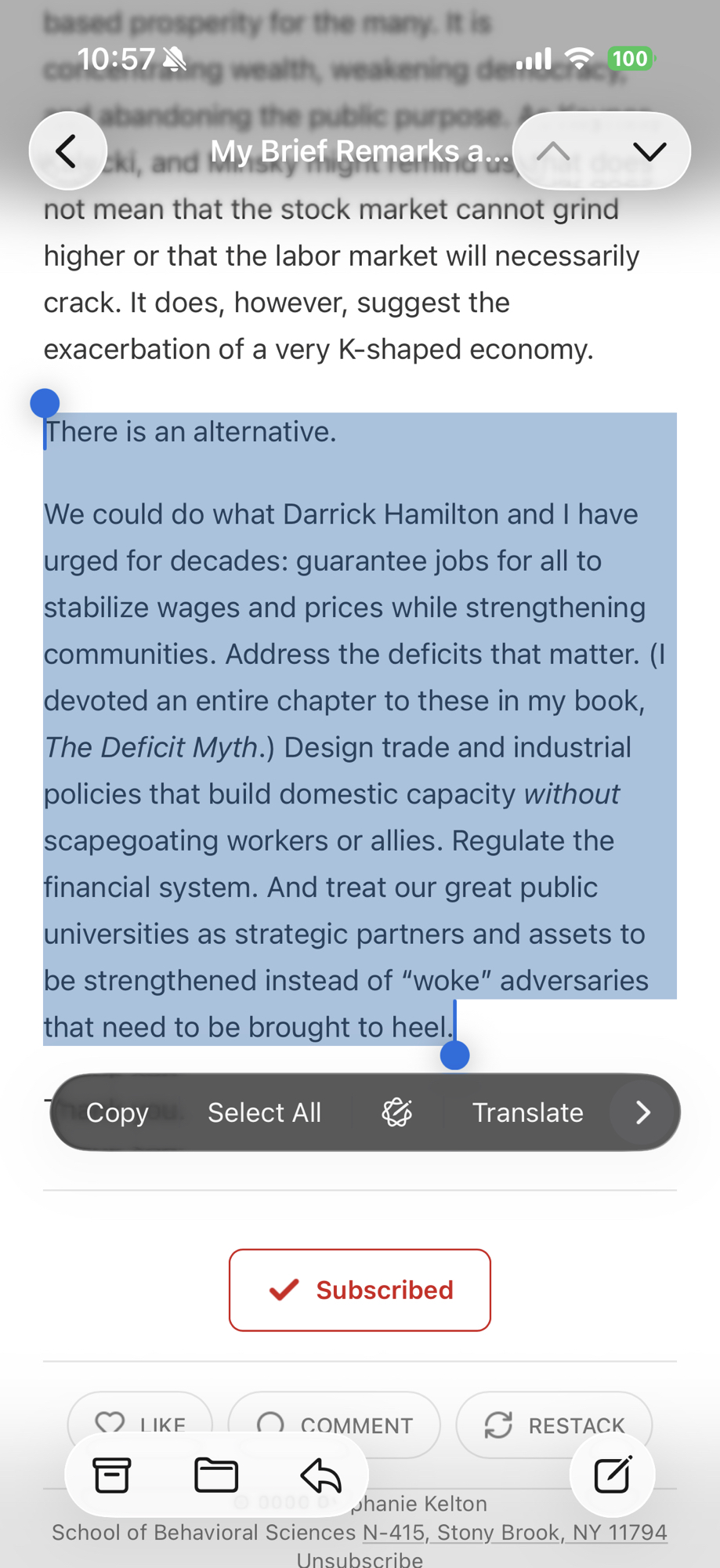This screenshot has width=720, height=1568.
Task: Go back to the mailbox list
Action: [68, 151]
